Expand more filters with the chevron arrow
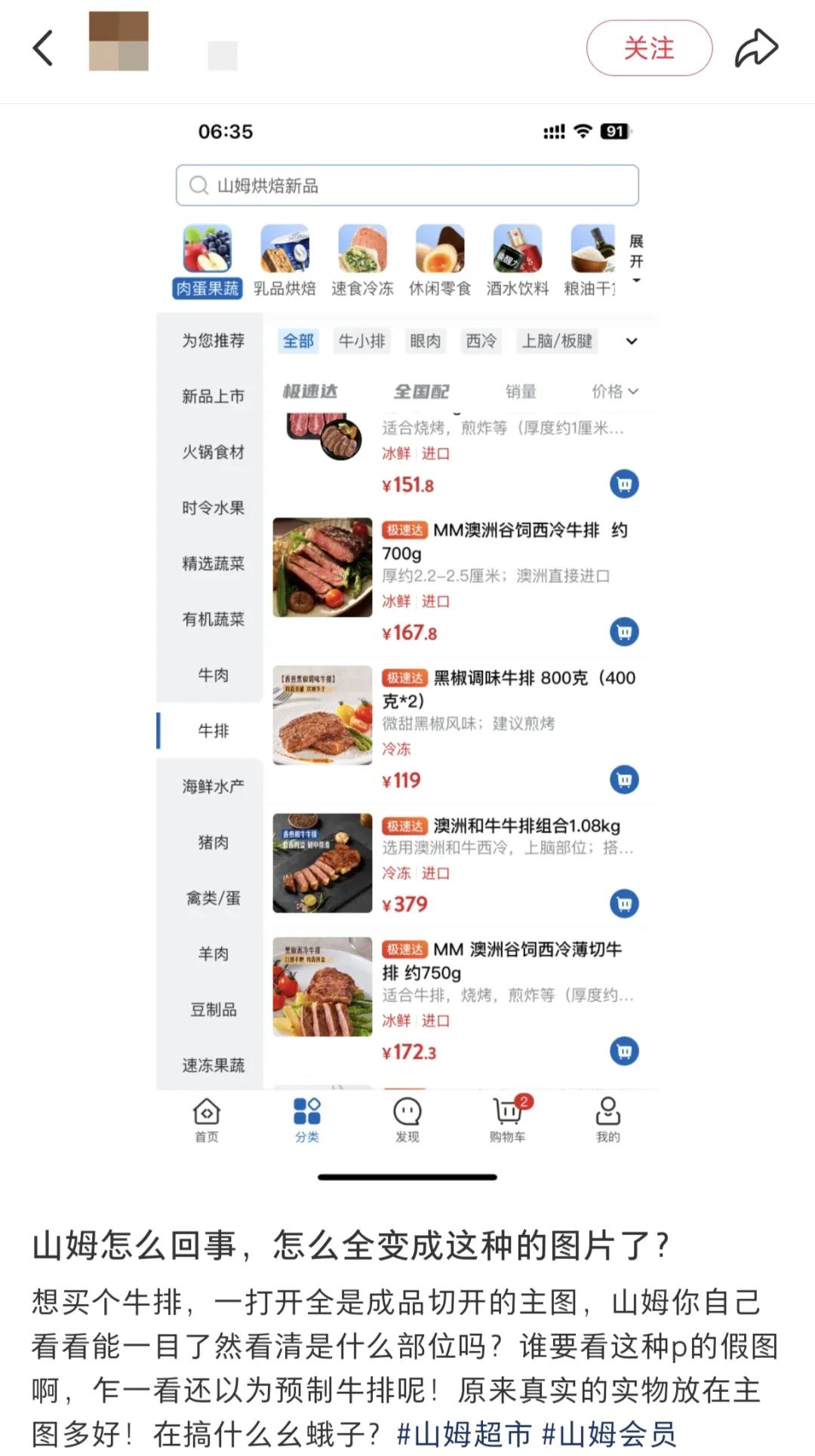This screenshot has height=1456, width=815. pos(632,341)
